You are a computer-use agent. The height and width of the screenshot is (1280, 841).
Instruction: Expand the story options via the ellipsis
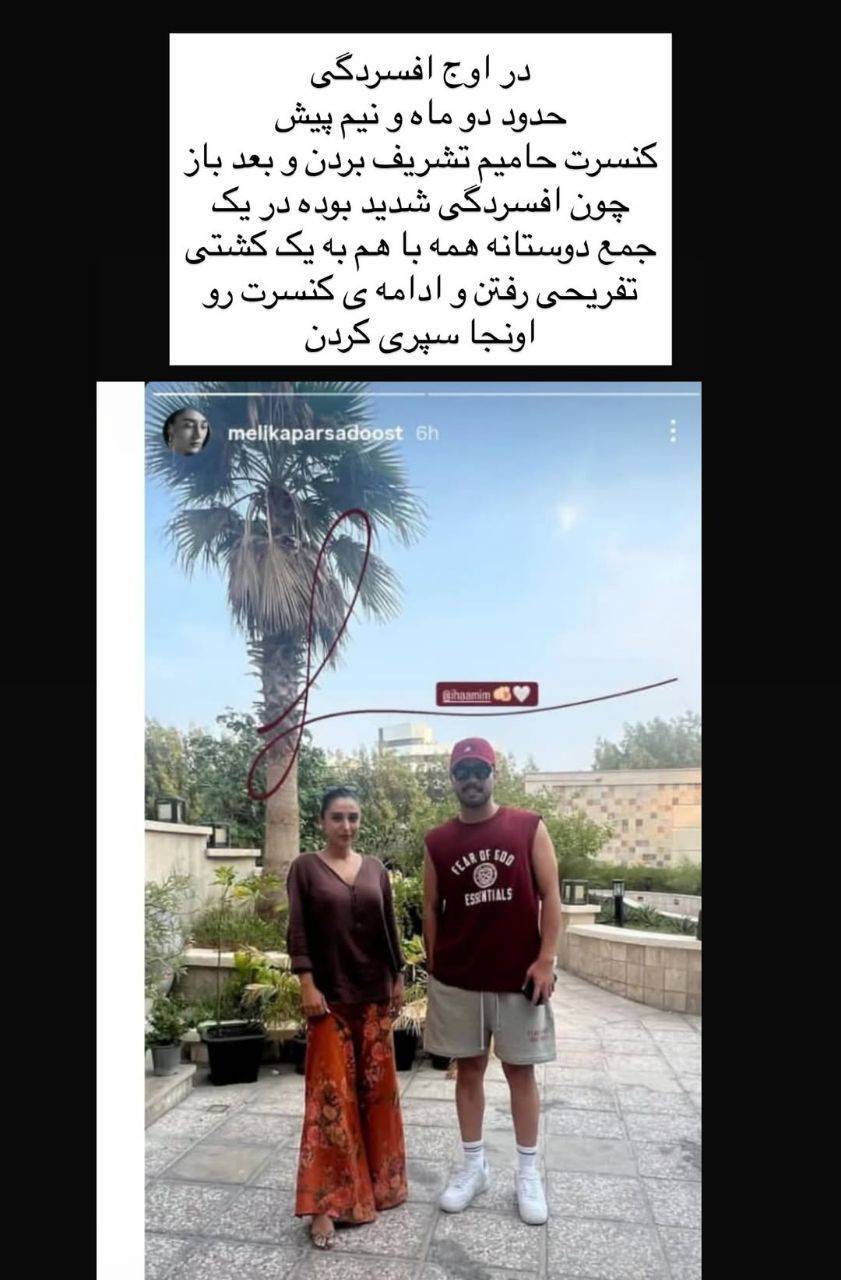click(x=671, y=430)
